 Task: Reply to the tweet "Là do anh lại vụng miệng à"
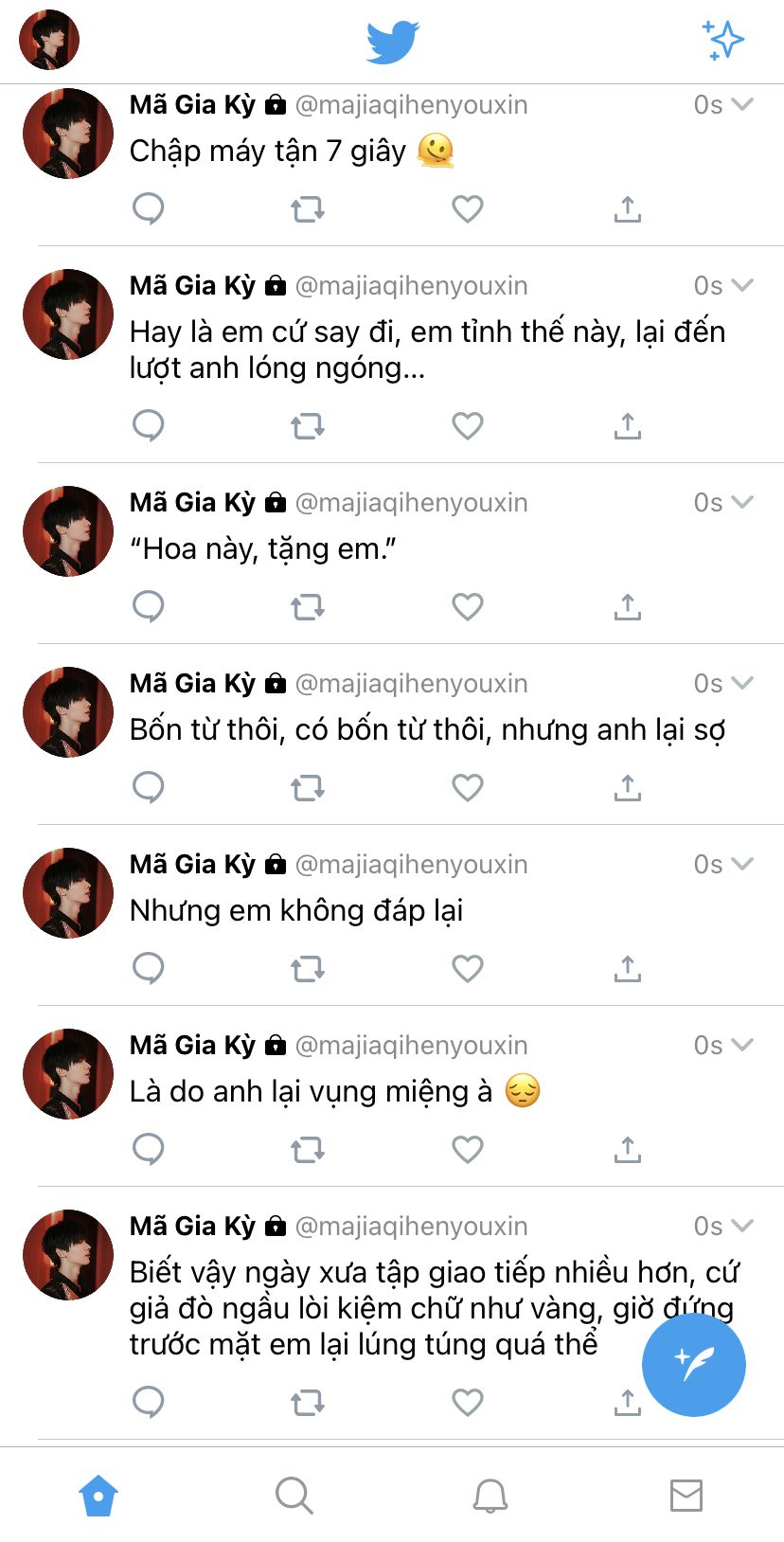pyautogui.click(x=149, y=1149)
